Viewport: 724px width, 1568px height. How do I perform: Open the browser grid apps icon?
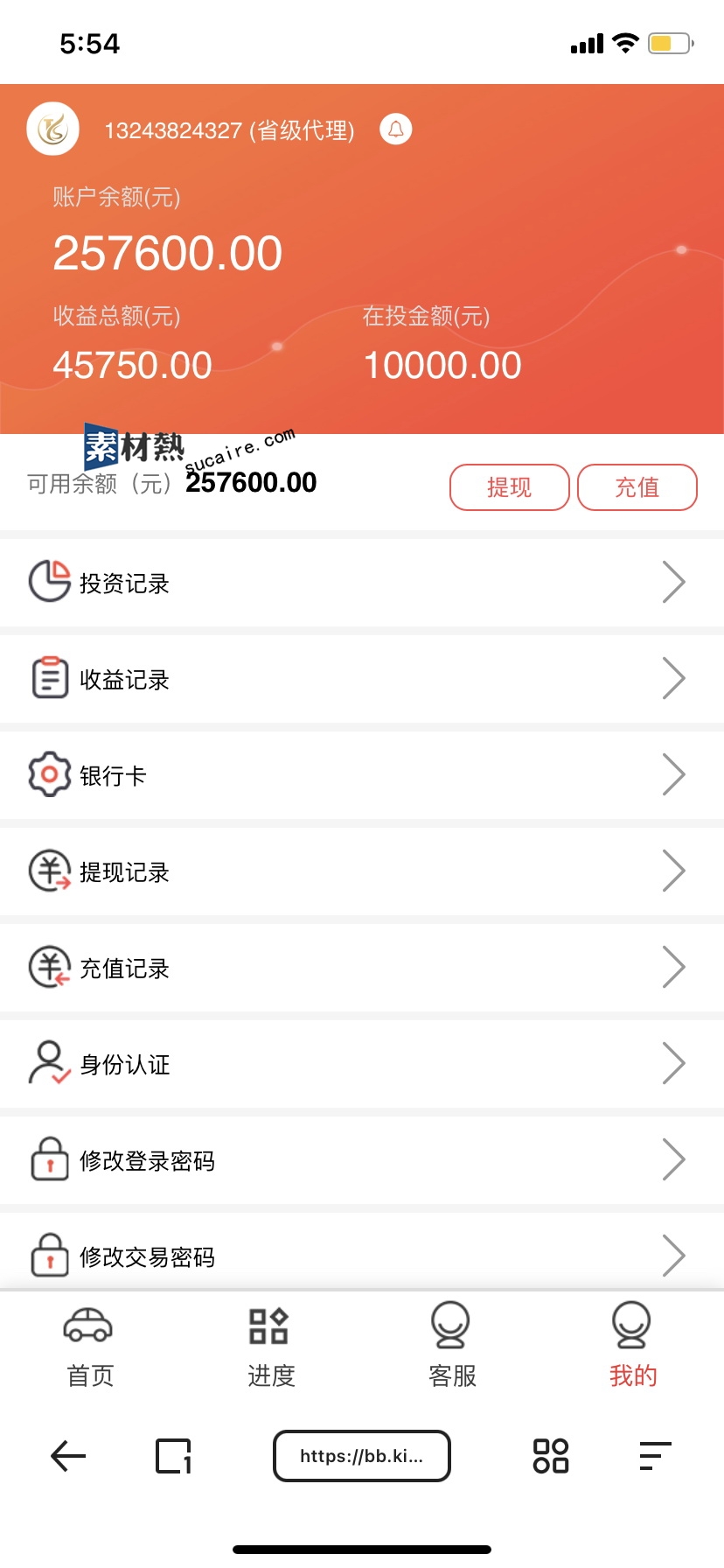tap(551, 1456)
